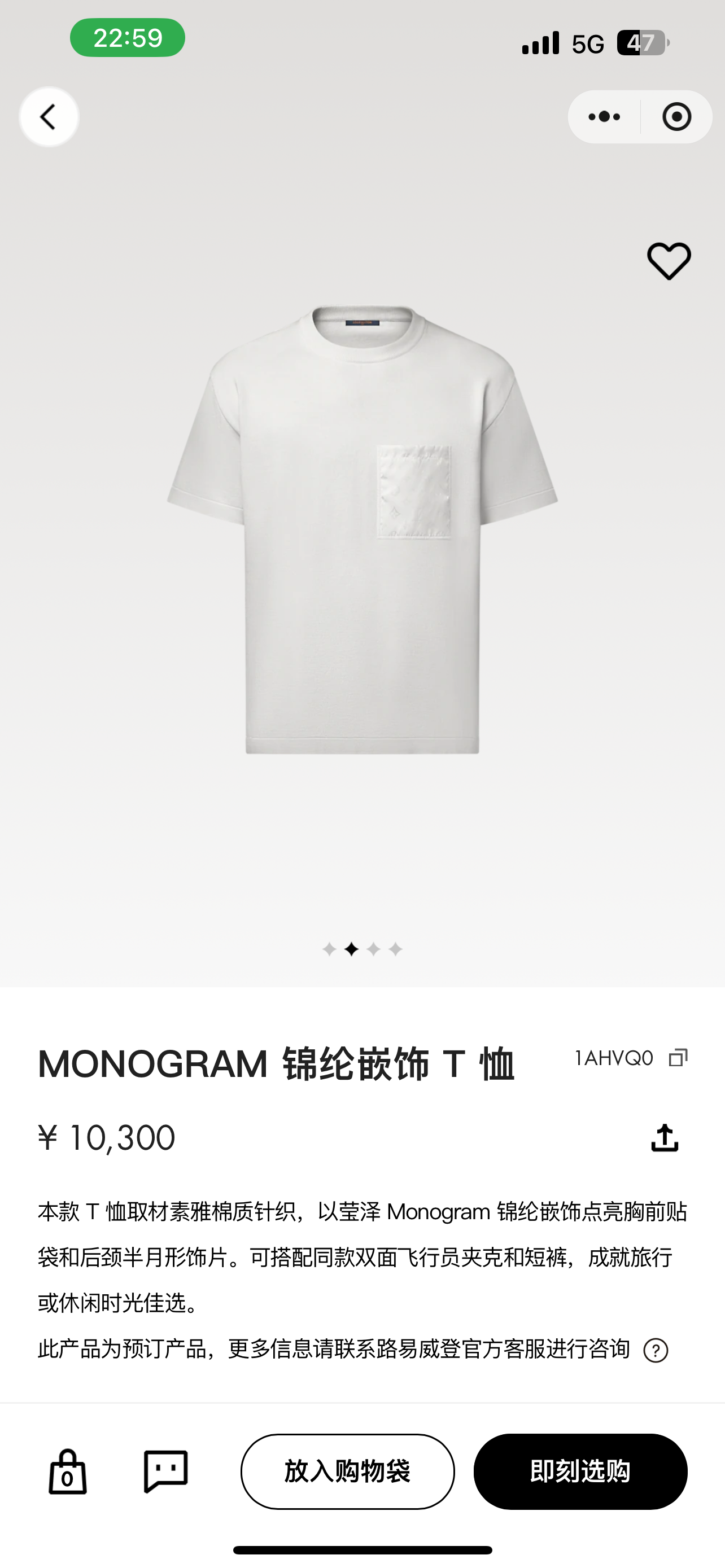
Task: Add this T-shirt to the wishlist
Action: (669, 261)
